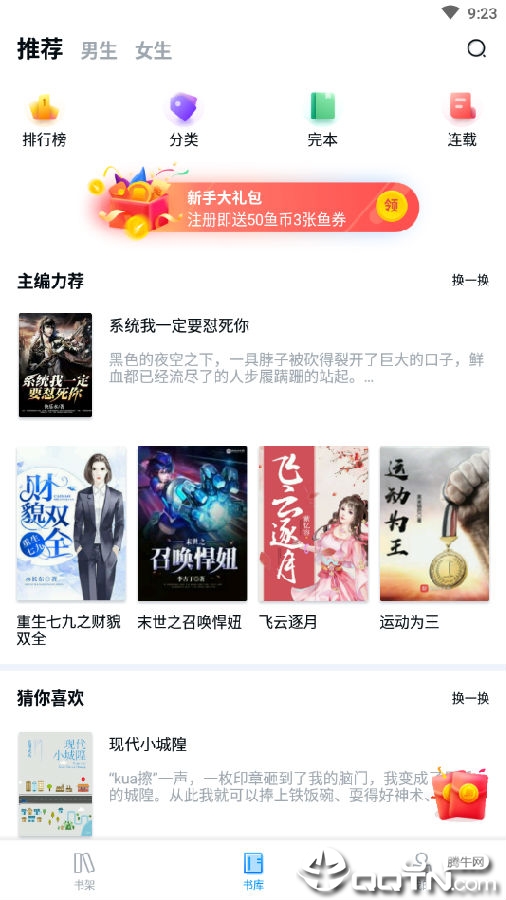Image resolution: width=506 pixels, height=900 pixels.
Task: Tap the floating red envelope
Action: coord(460,793)
